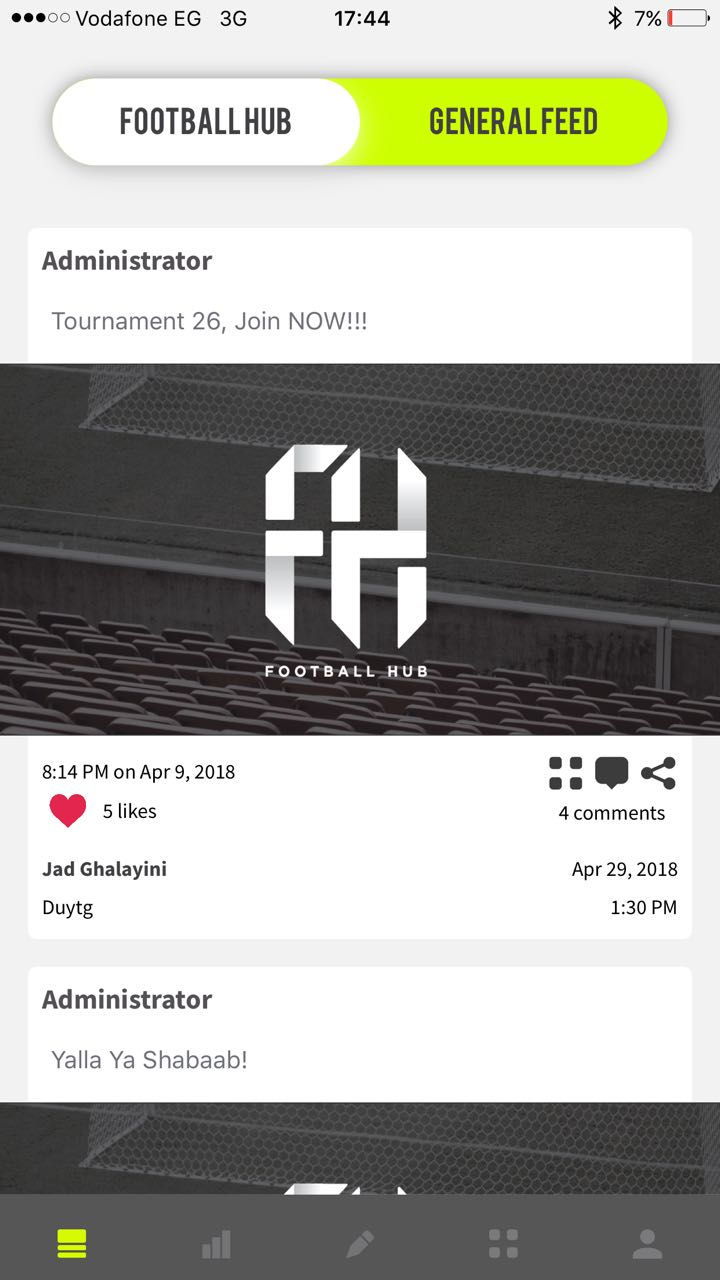Switch to the Football Hub feed
720x1280 pixels.
pyautogui.click(x=205, y=122)
